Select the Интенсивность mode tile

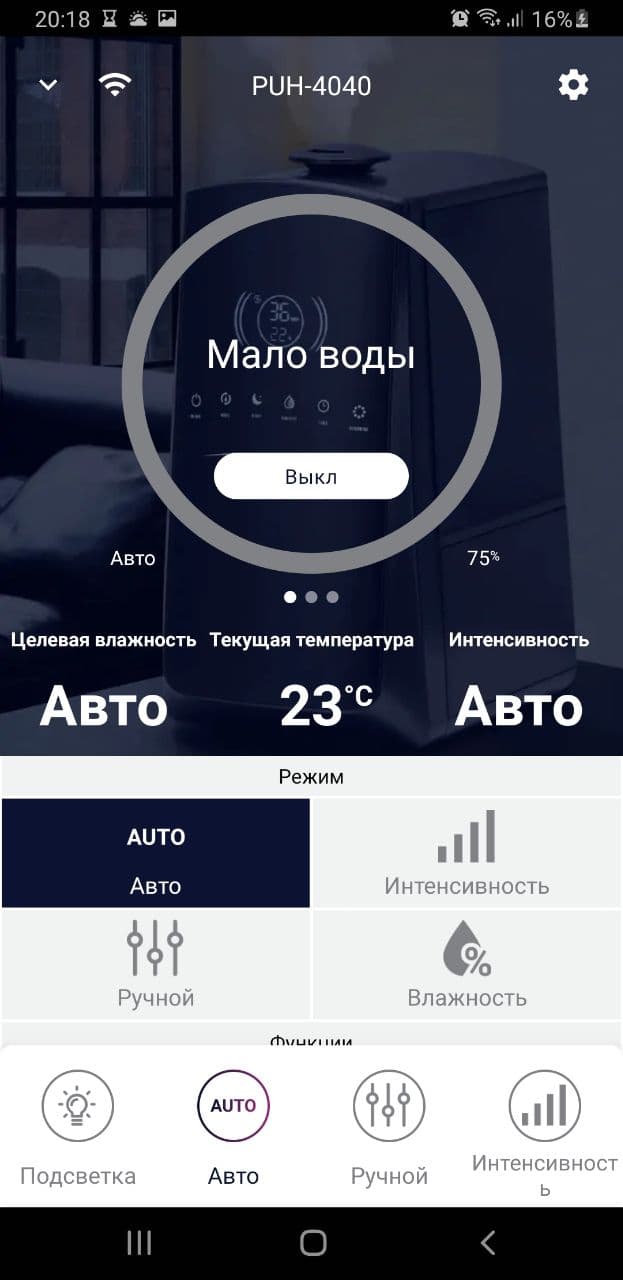tap(467, 853)
